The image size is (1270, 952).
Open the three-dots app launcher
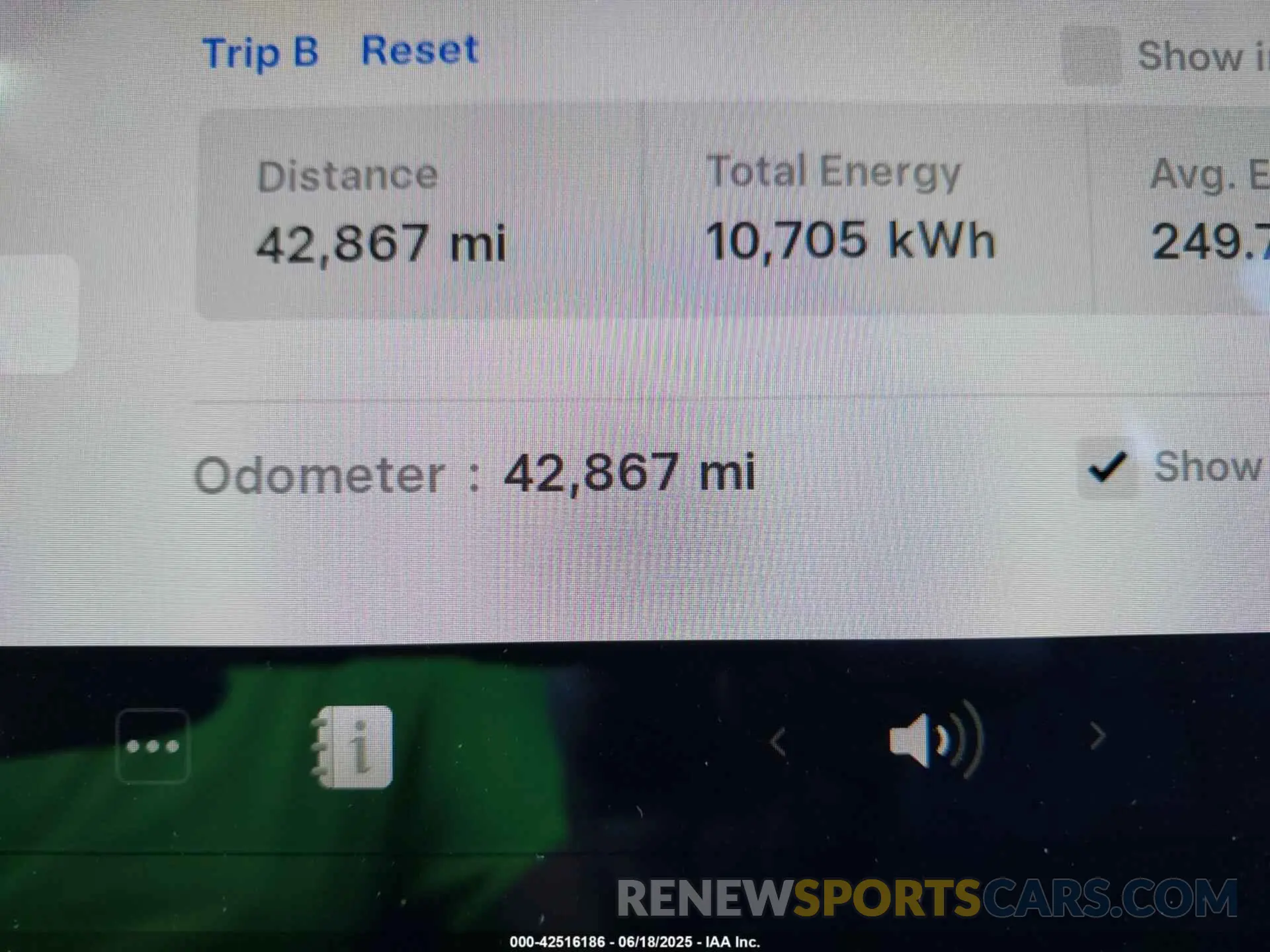click(x=153, y=746)
